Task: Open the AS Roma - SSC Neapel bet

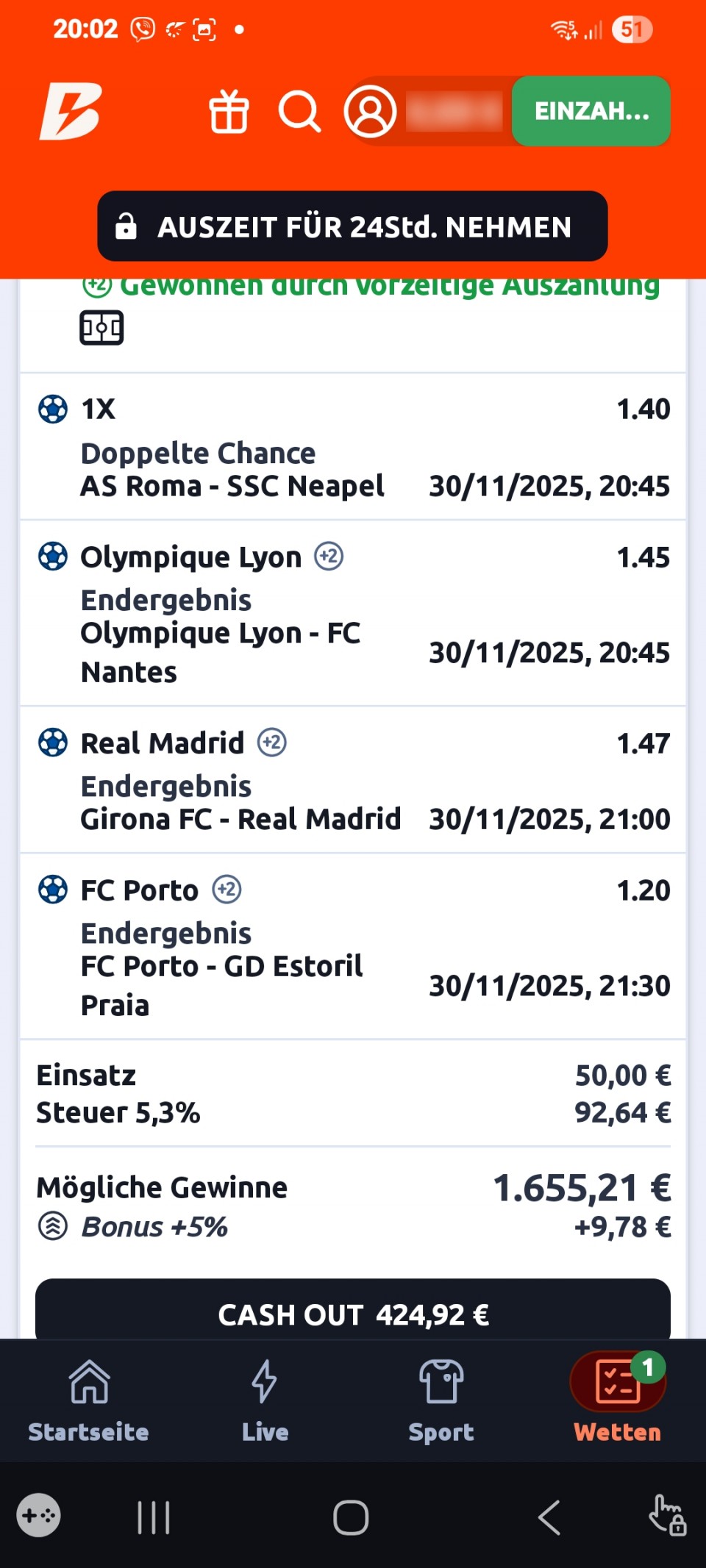Action: point(232,486)
